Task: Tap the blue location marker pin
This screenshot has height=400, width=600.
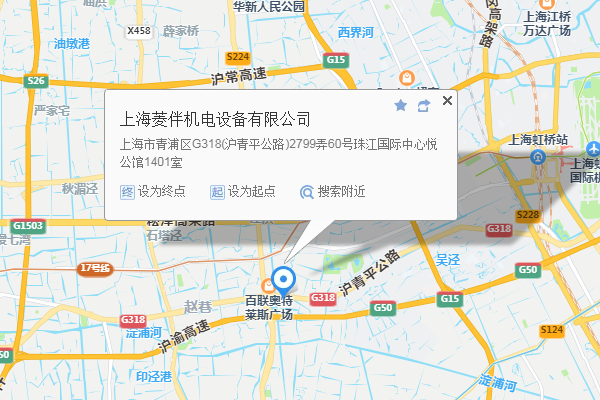Action: coord(284,280)
